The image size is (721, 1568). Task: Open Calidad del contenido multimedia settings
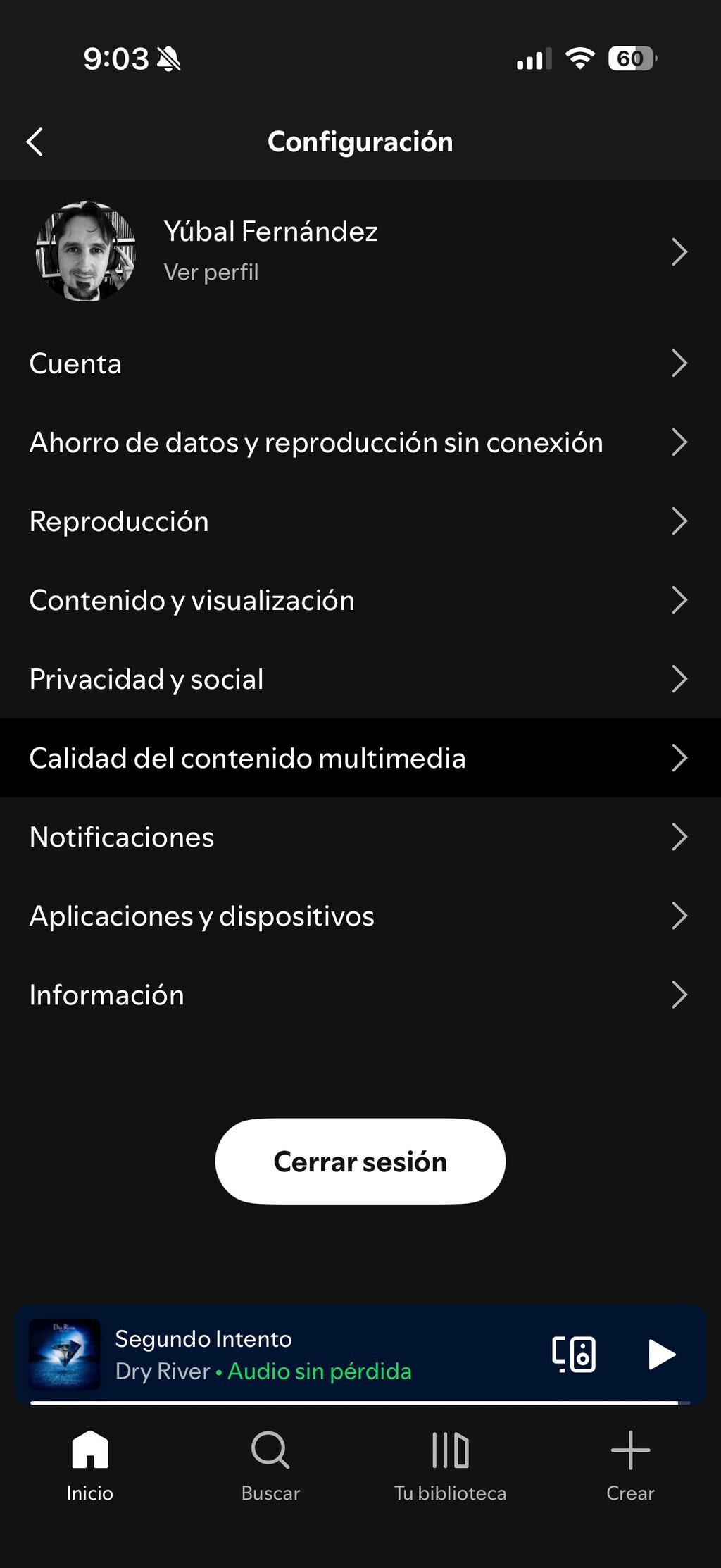tap(360, 758)
